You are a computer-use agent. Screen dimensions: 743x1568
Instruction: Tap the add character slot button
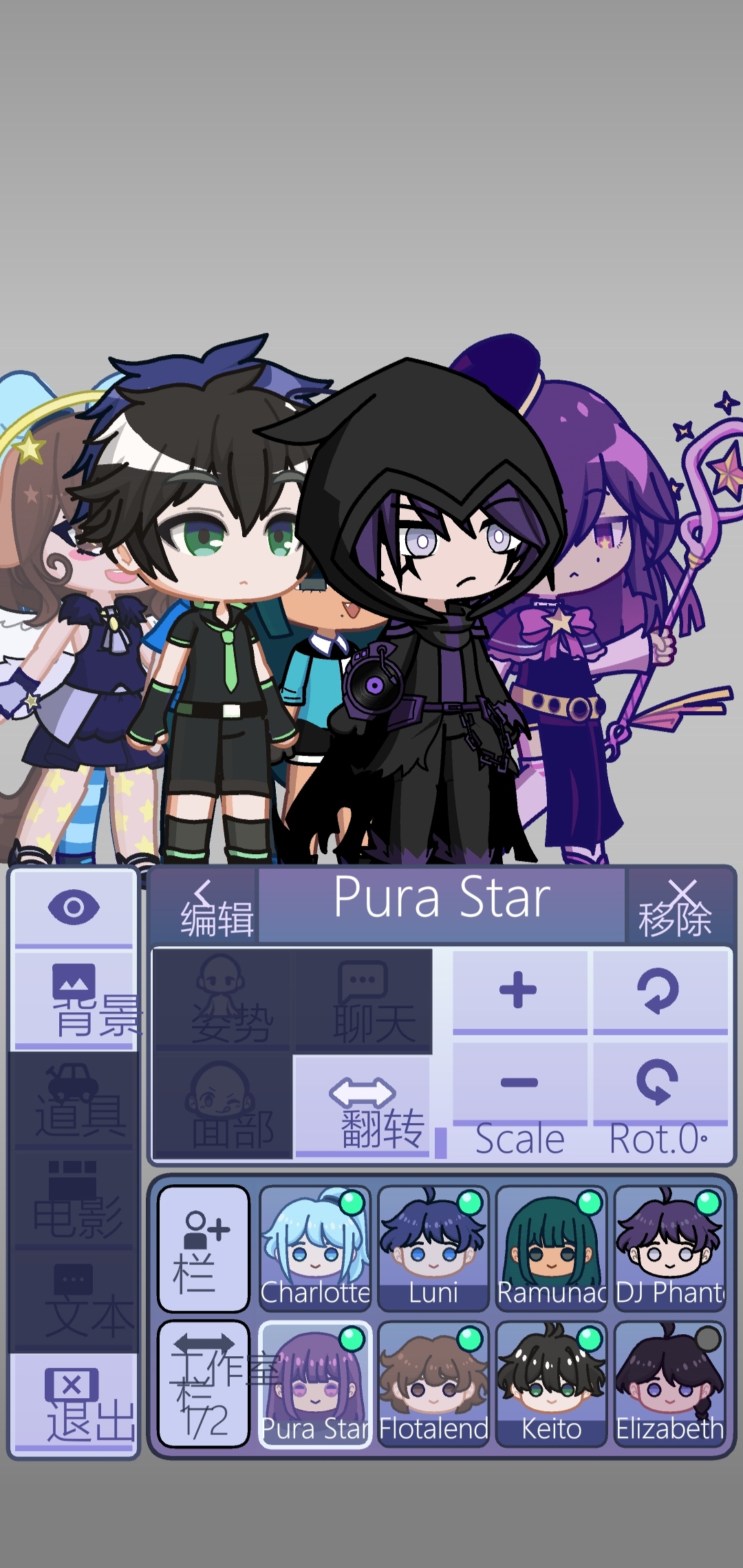[x=204, y=1248]
